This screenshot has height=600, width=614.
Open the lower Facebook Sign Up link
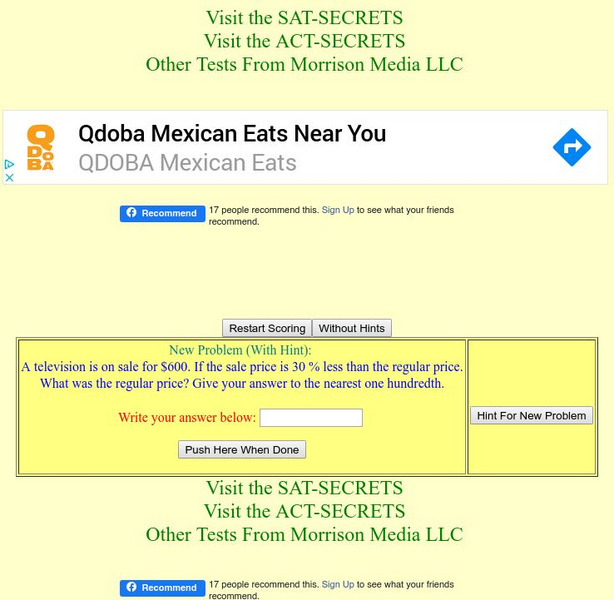(x=337, y=584)
